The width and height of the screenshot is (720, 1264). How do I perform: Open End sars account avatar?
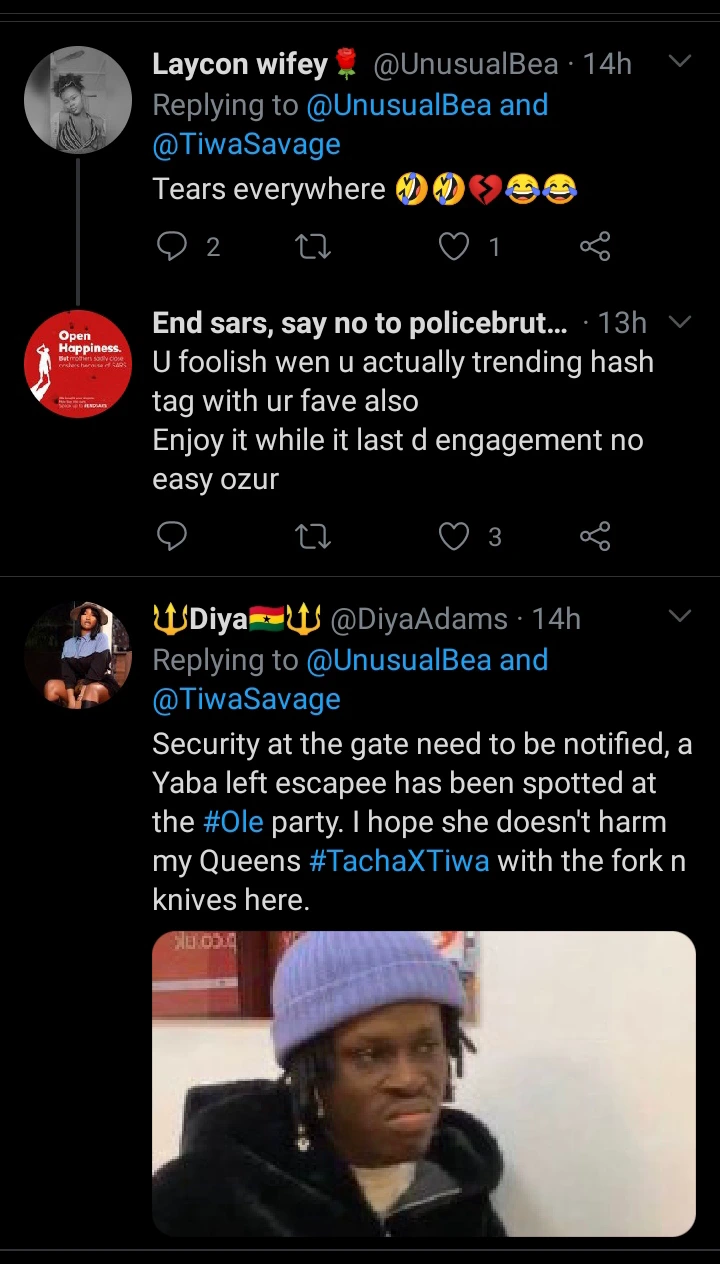click(78, 364)
